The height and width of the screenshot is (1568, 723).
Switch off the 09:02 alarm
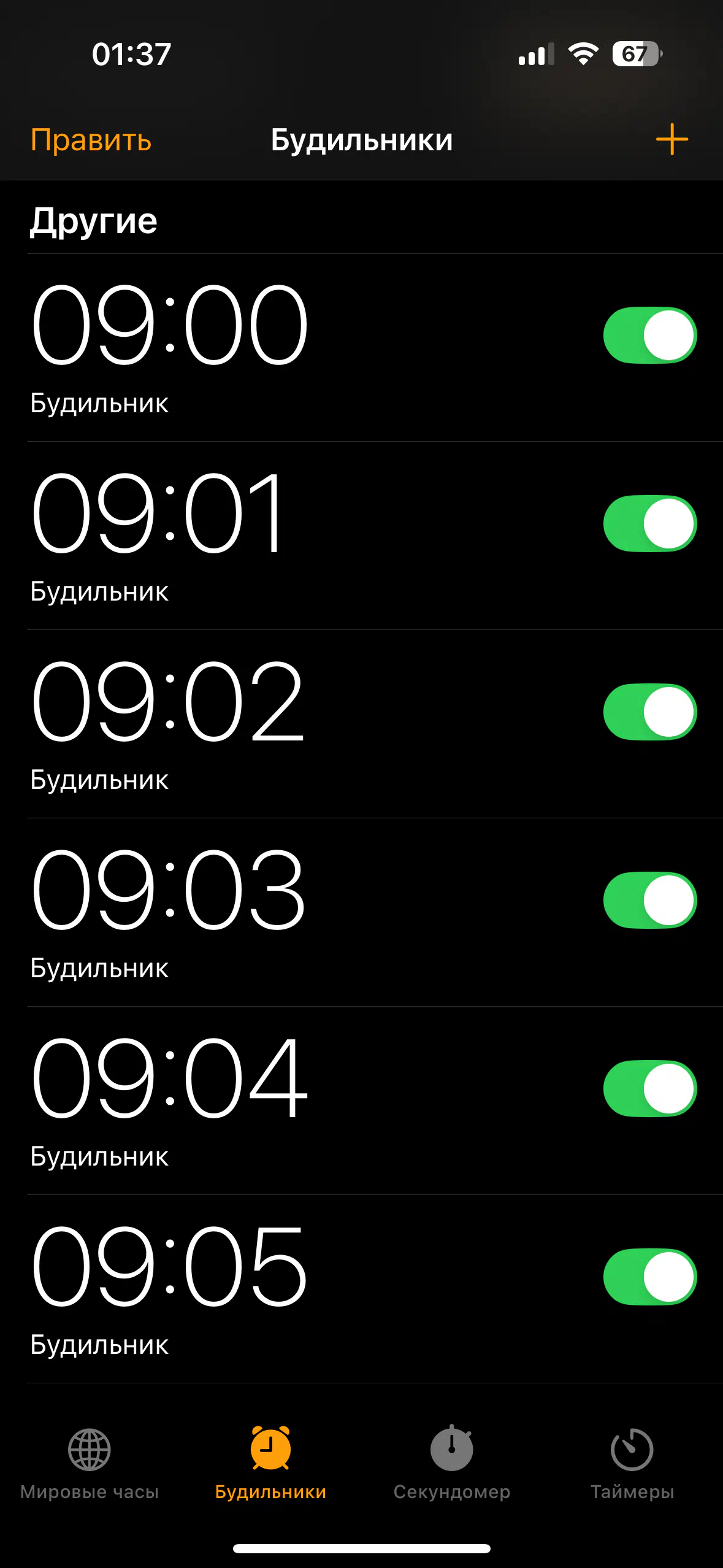(x=650, y=712)
